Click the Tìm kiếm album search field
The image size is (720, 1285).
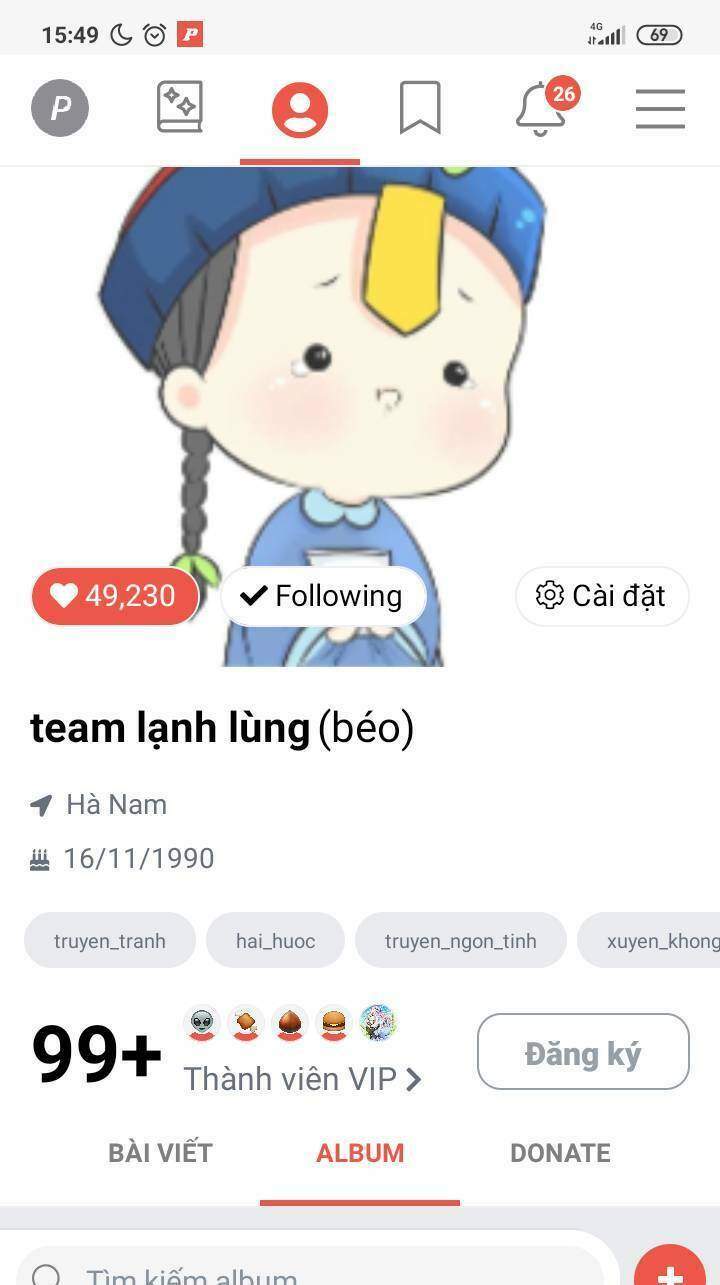(x=300, y=1272)
